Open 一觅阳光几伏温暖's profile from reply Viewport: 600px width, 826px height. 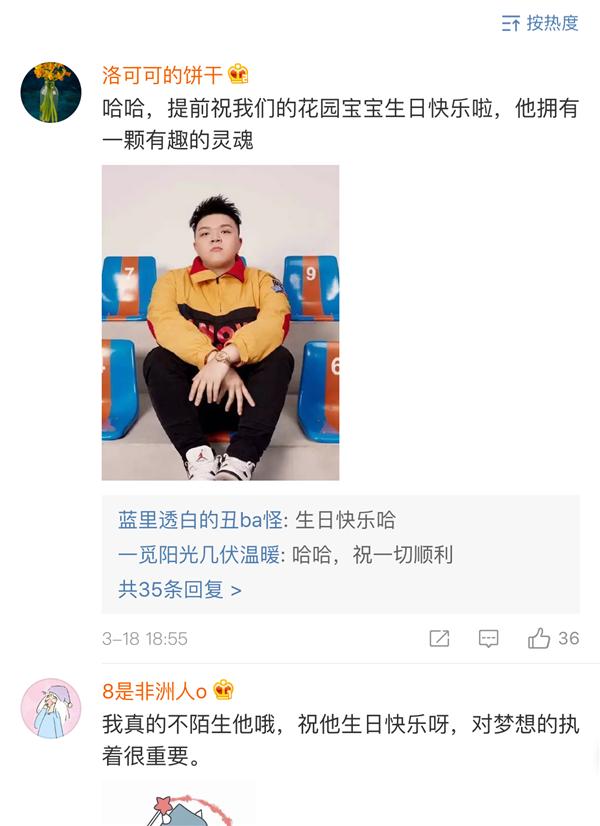pyautogui.click(x=198, y=555)
